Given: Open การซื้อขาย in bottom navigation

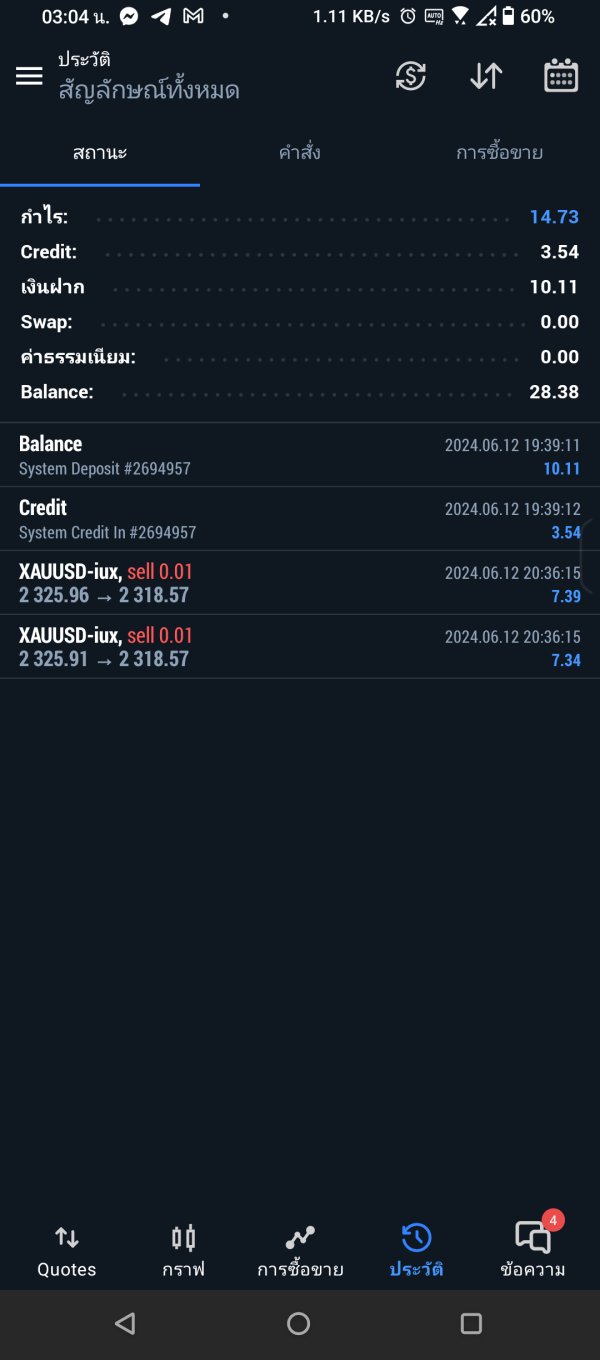Looking at the screenshot, I should (300, 1252).
